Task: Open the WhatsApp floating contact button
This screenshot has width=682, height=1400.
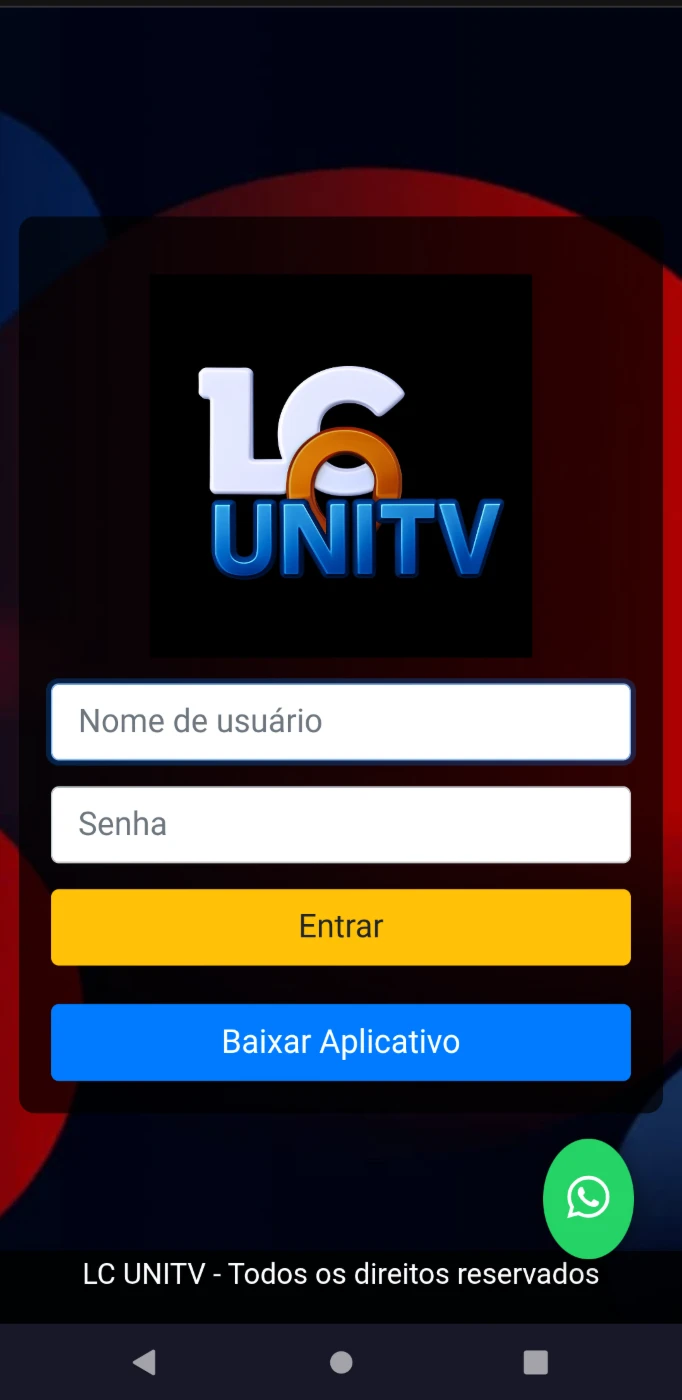Action: (588, 1198)
